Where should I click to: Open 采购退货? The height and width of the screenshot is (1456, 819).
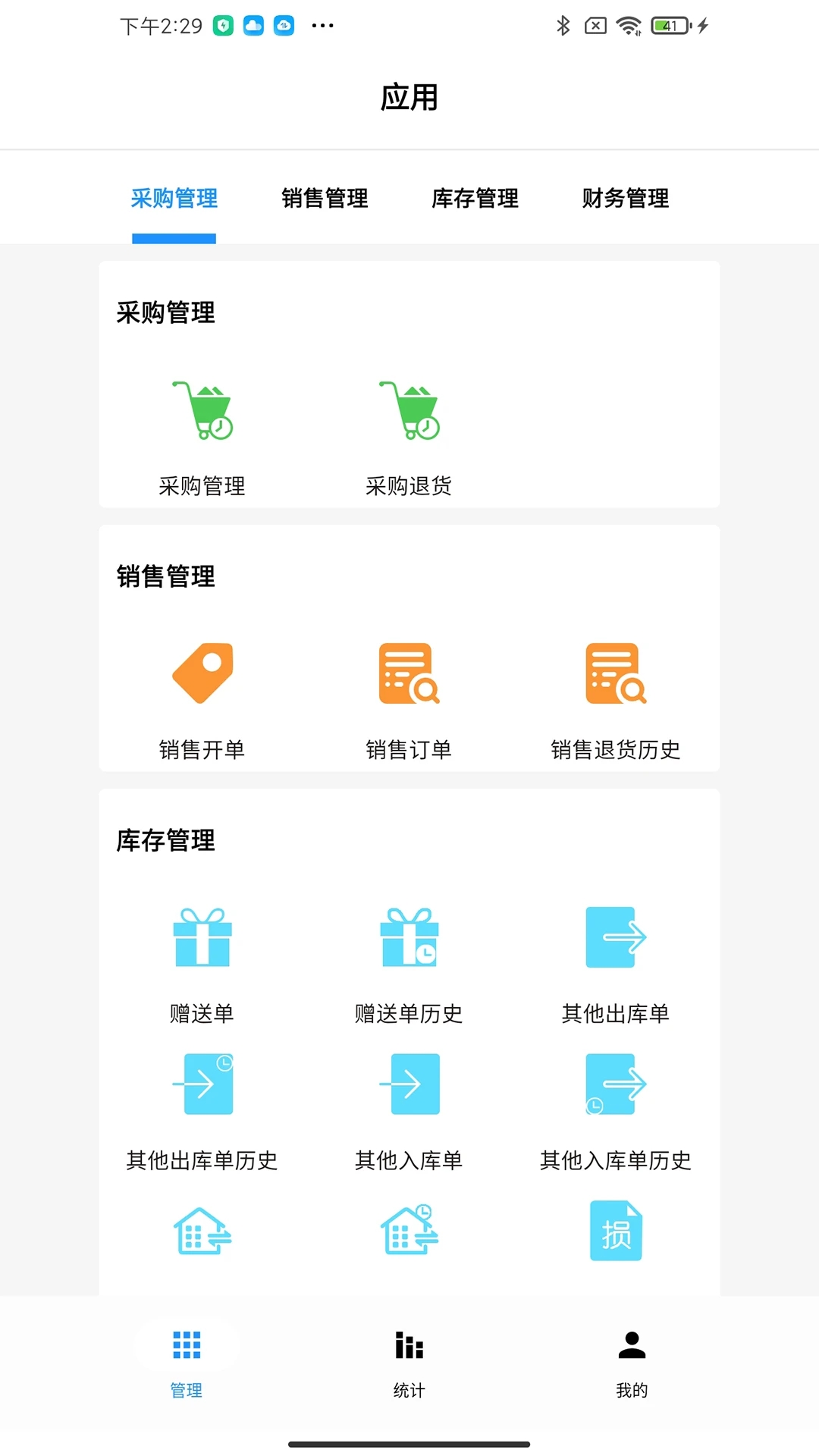409,436
